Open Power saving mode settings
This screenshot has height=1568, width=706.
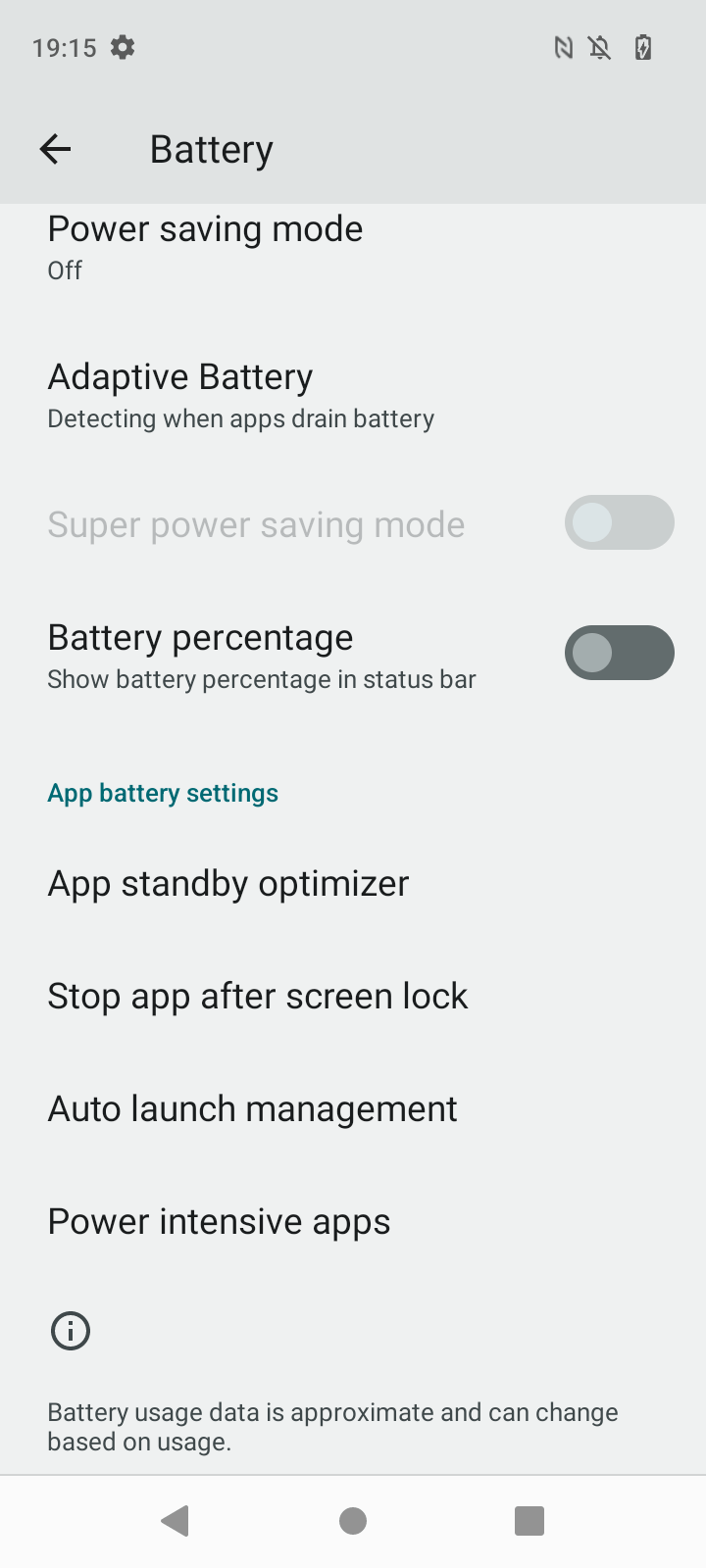(x=206, y=245)
